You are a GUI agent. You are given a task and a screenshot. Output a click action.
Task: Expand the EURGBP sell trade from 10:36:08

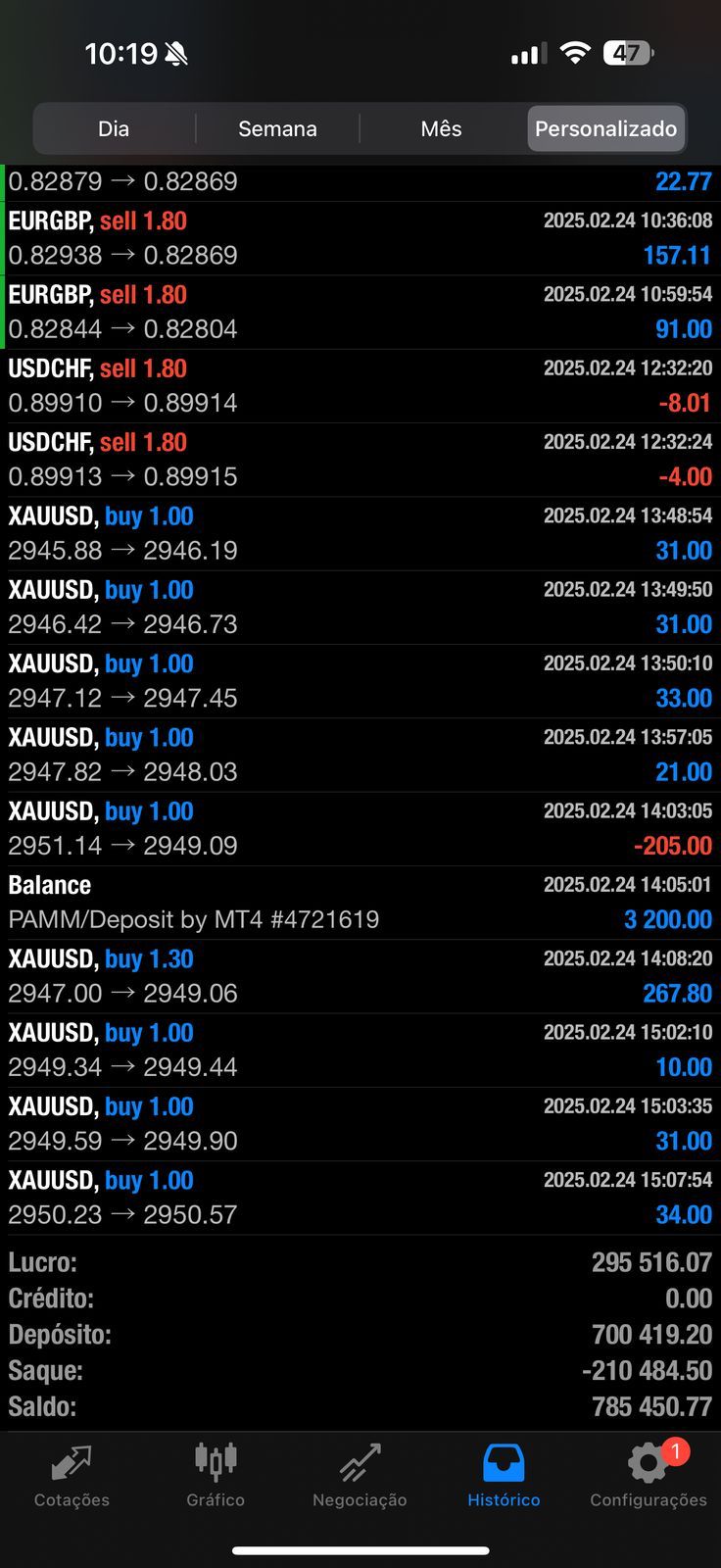tap(360, 238)
